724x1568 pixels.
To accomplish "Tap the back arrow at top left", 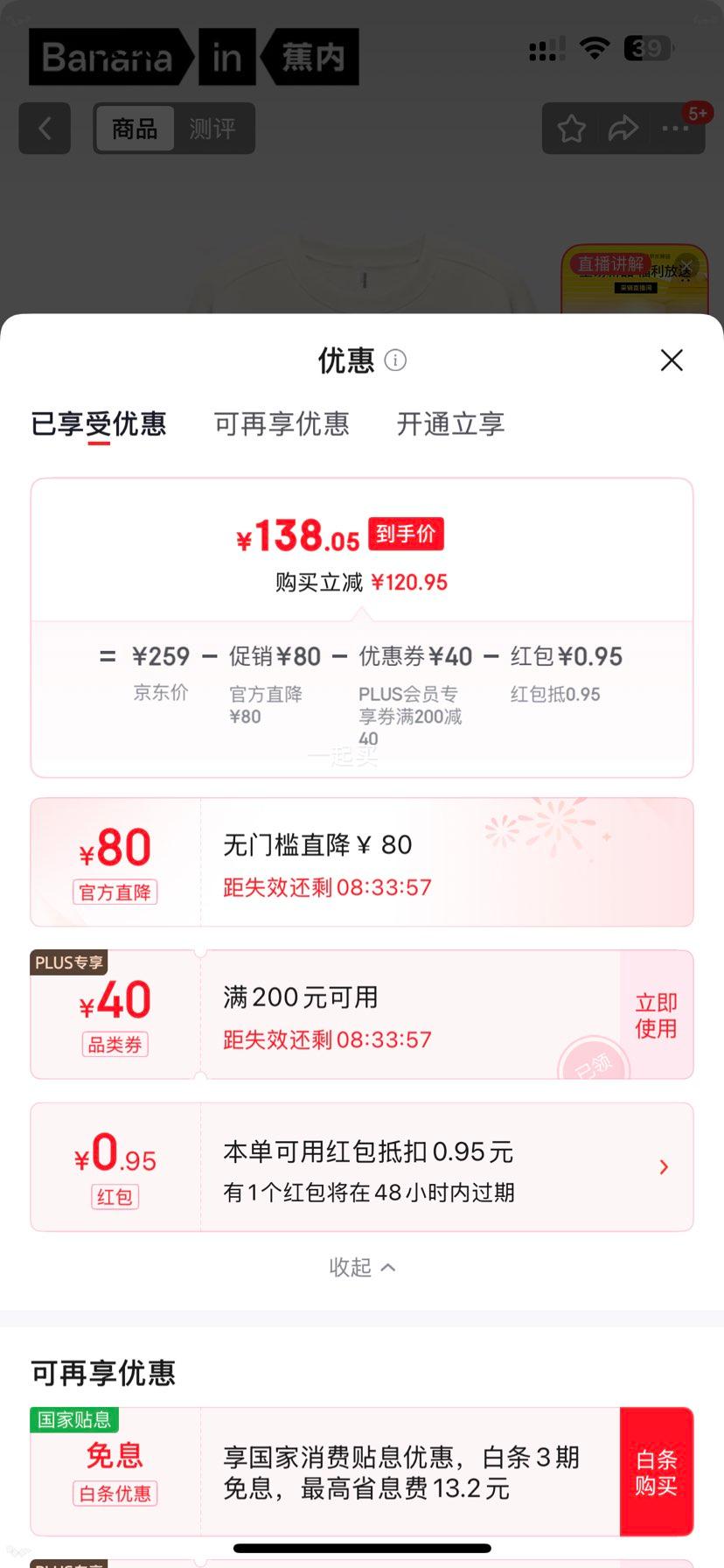I will pyautogui.click(x=44, y=129).
